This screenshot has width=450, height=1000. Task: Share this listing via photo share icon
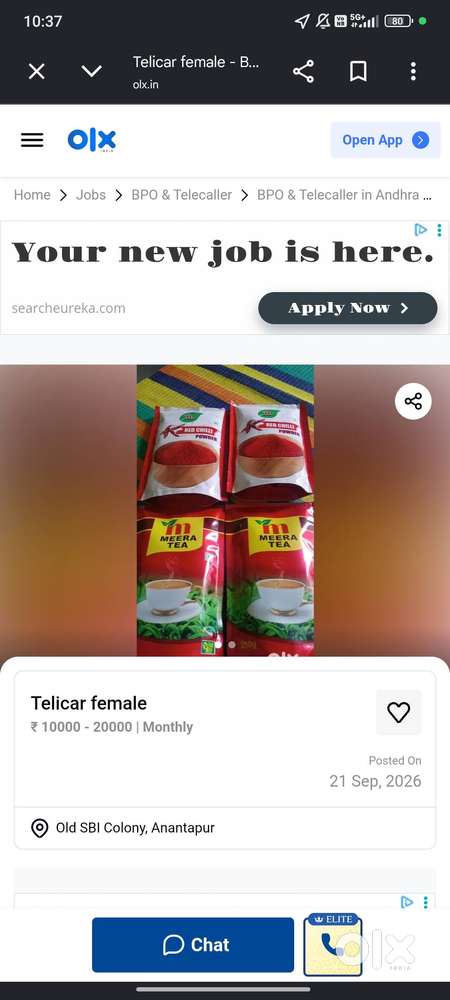tap(413, 401)
